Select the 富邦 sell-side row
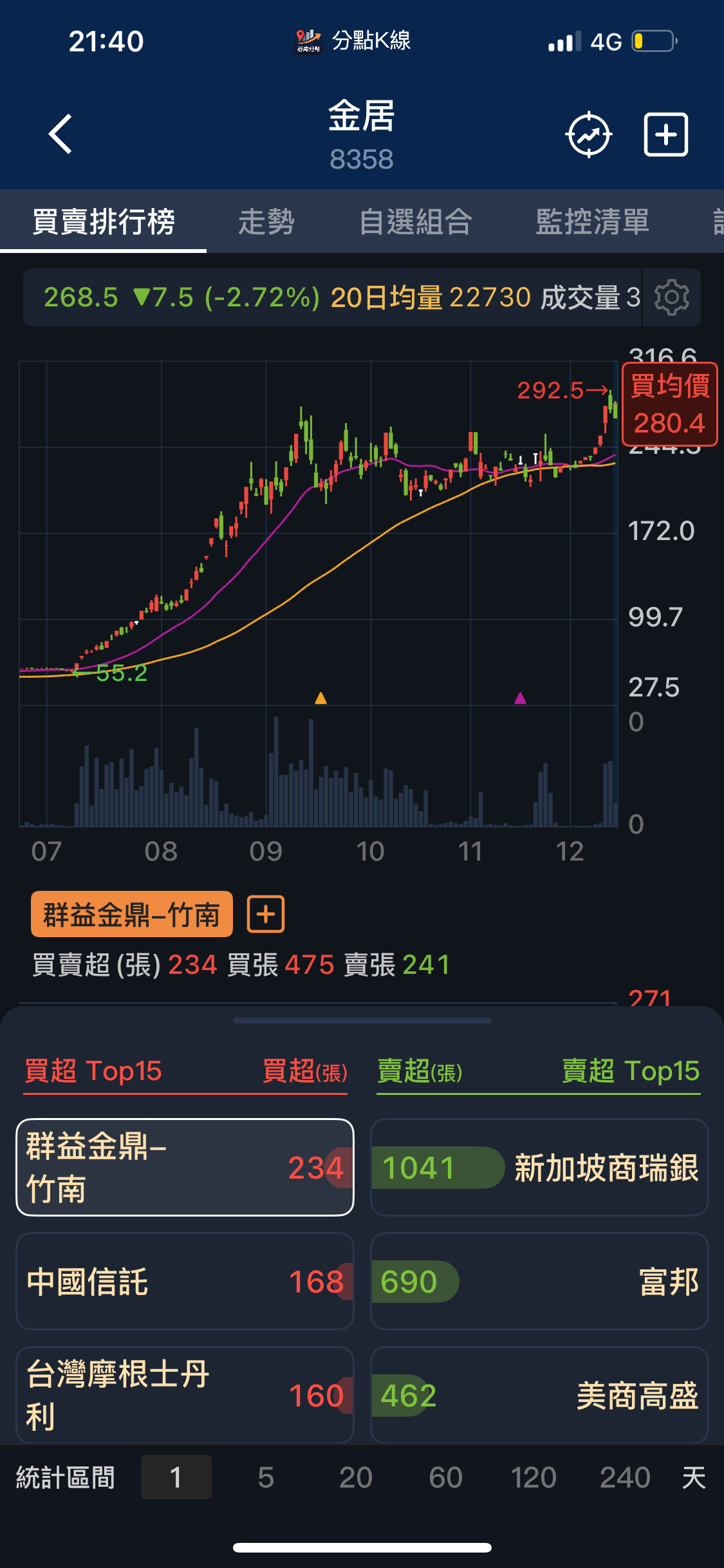Screen dimensions: 724x1568 click(x=539, y=1281)
